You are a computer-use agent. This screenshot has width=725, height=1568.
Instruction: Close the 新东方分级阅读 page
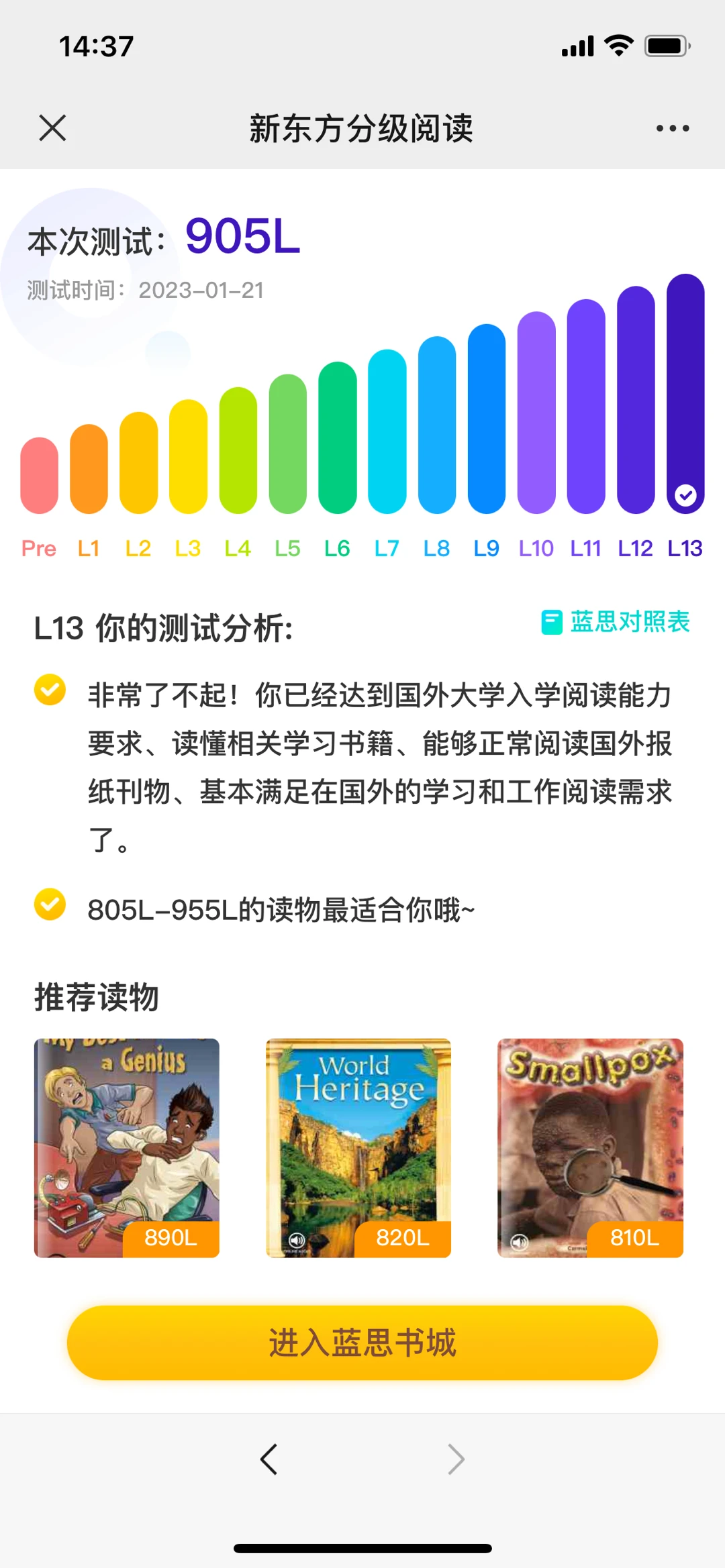(52, 127)
